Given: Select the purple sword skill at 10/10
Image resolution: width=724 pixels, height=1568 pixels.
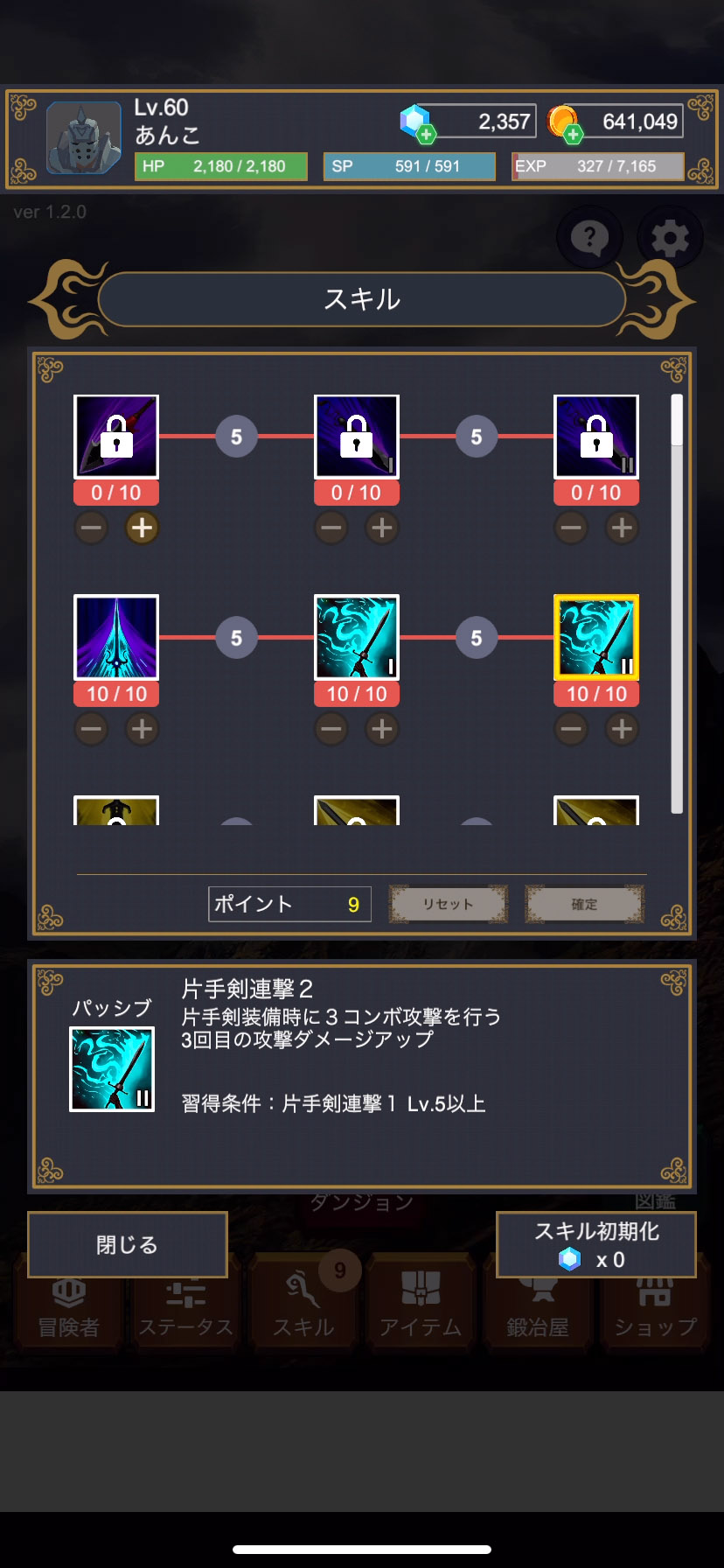Looking at the screenshot, I should (x=116, y=637).
